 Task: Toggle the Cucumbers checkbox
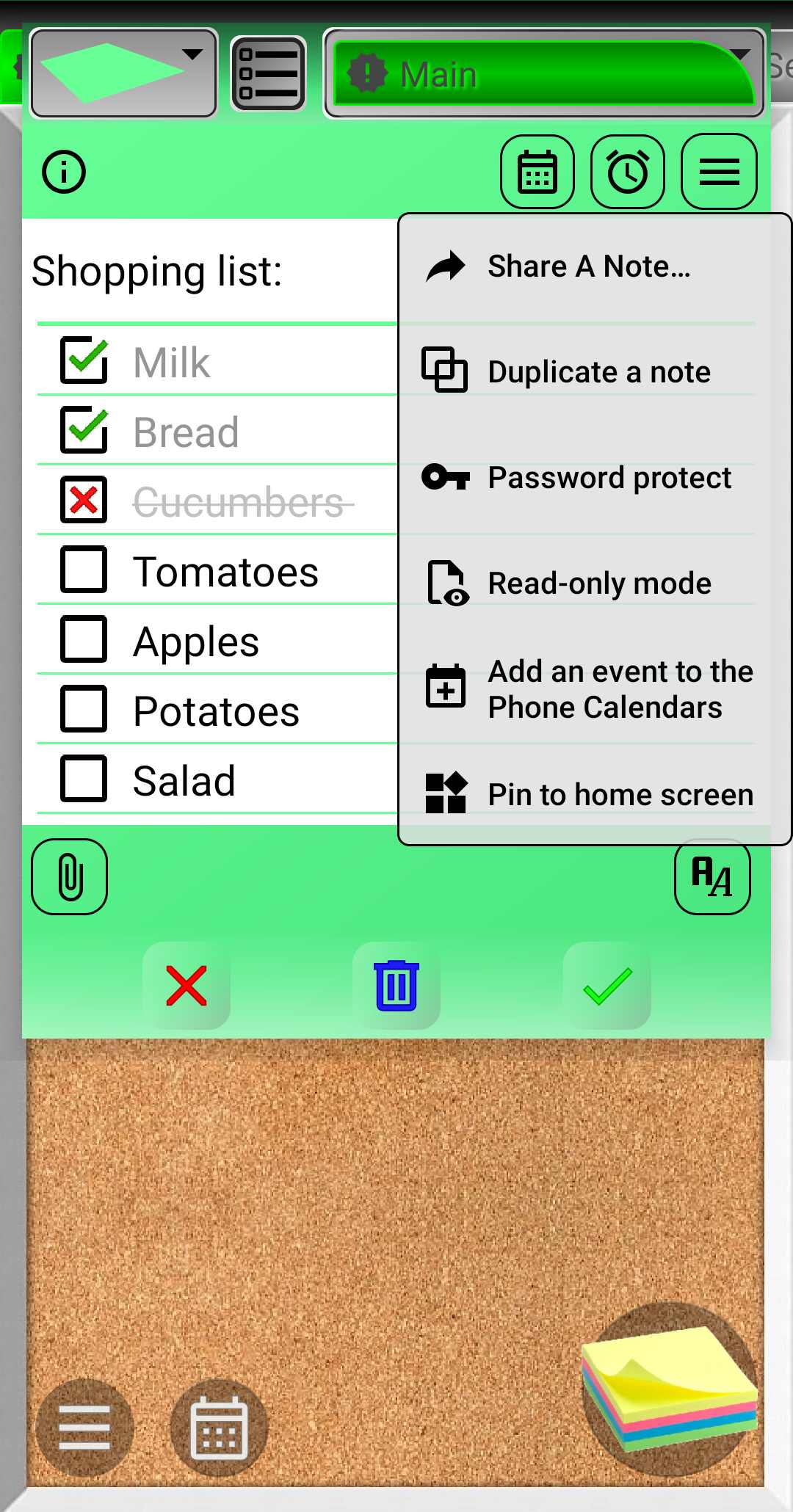(84, 500)
